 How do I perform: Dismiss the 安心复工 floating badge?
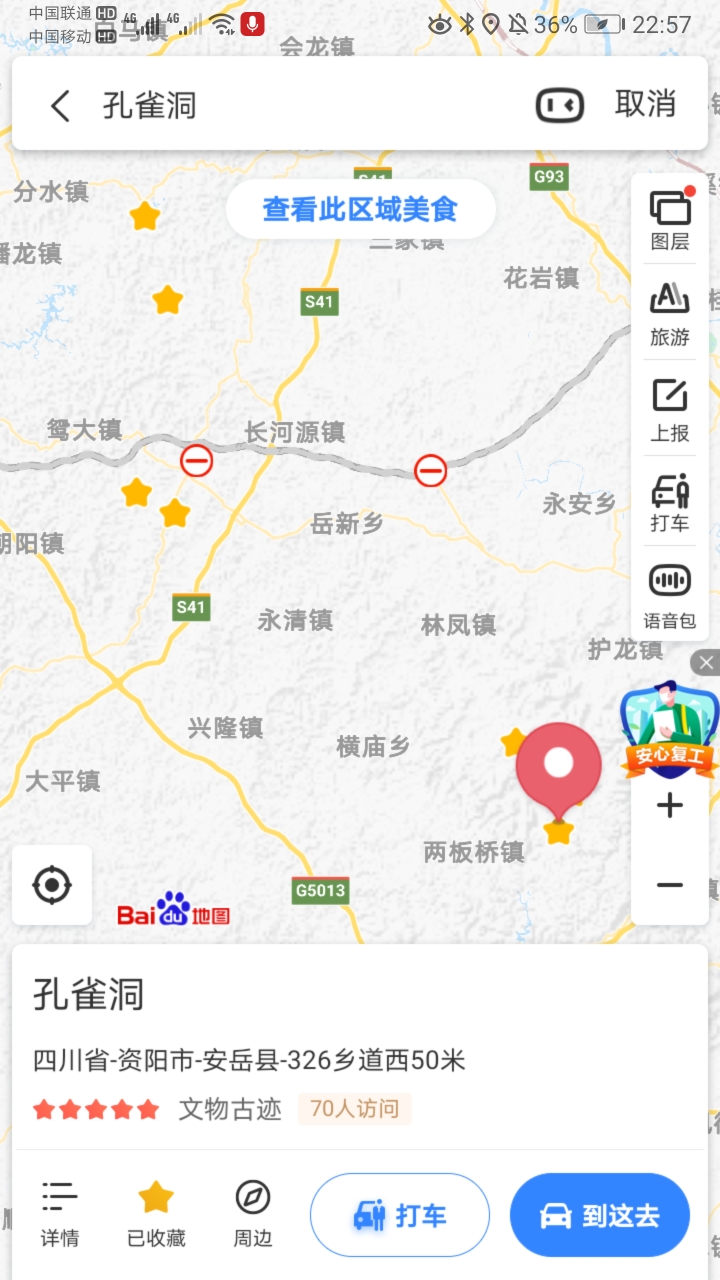(706, 662)
